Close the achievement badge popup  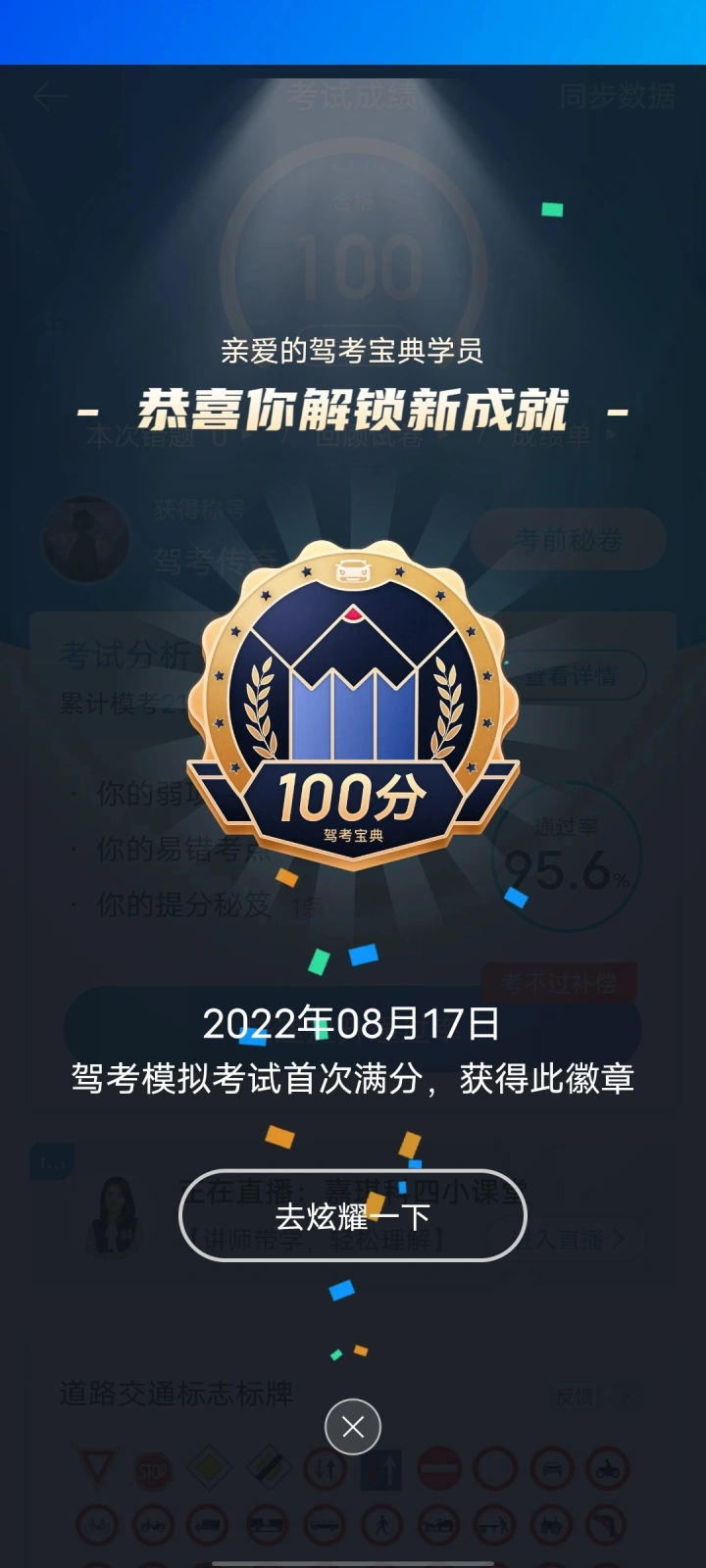353,1427
